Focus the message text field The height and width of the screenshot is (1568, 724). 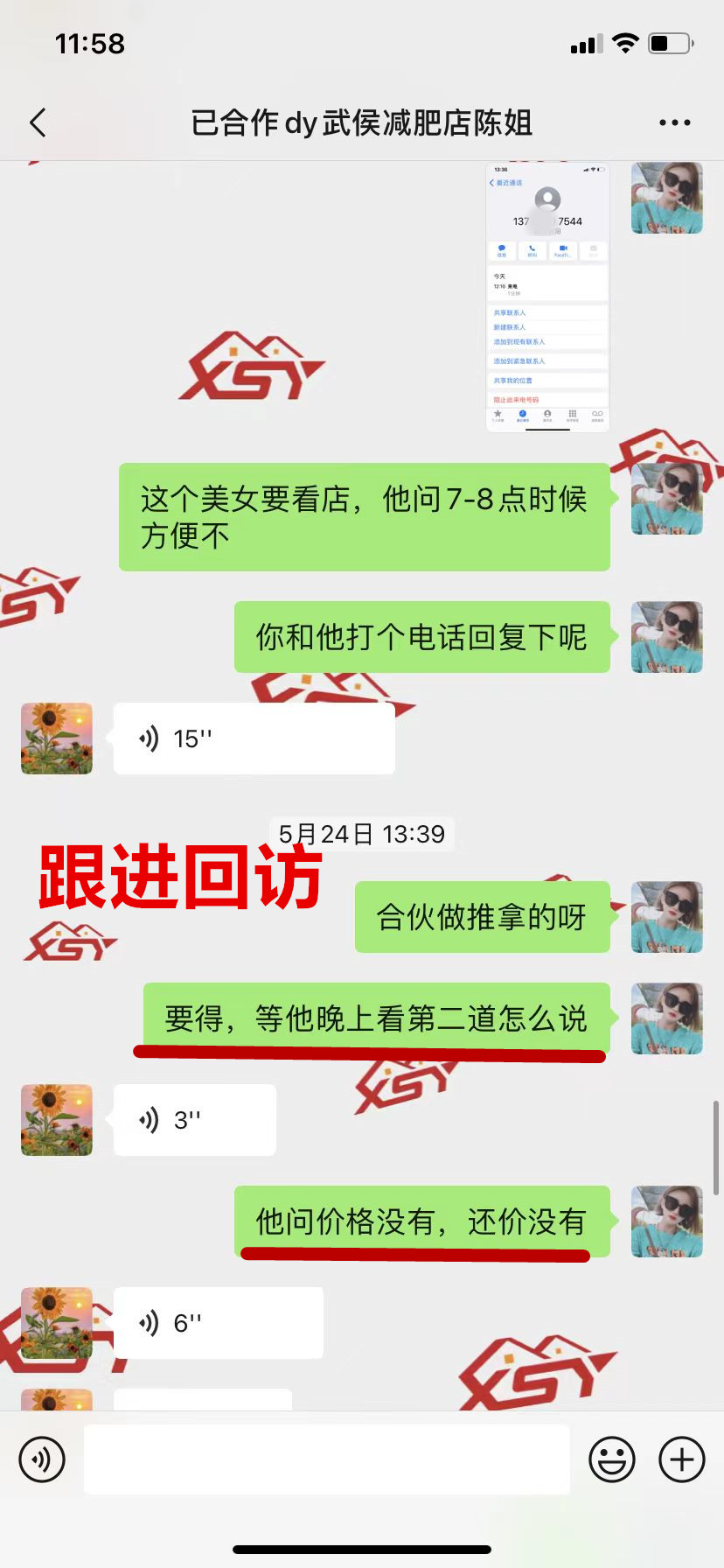(326, 1459)
